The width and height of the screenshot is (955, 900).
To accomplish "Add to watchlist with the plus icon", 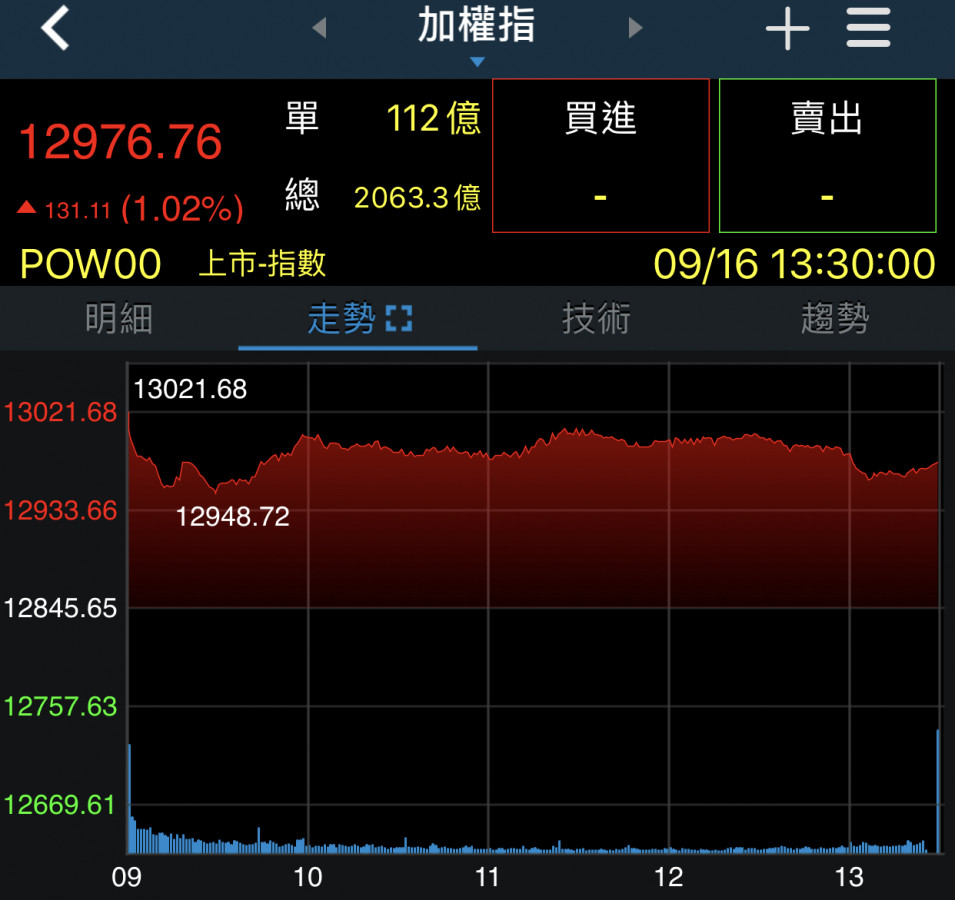I will [x=787, y=29].
